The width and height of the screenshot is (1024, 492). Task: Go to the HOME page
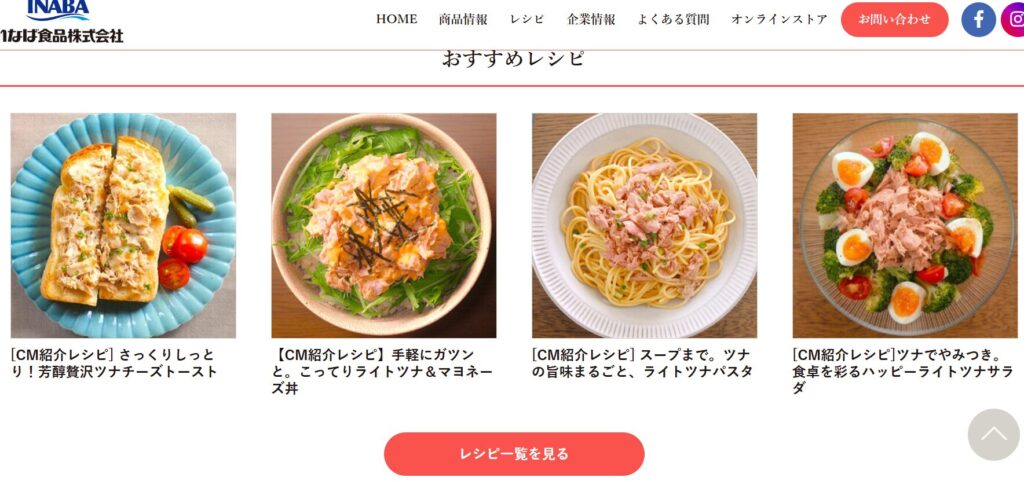[x=396, y=19]
